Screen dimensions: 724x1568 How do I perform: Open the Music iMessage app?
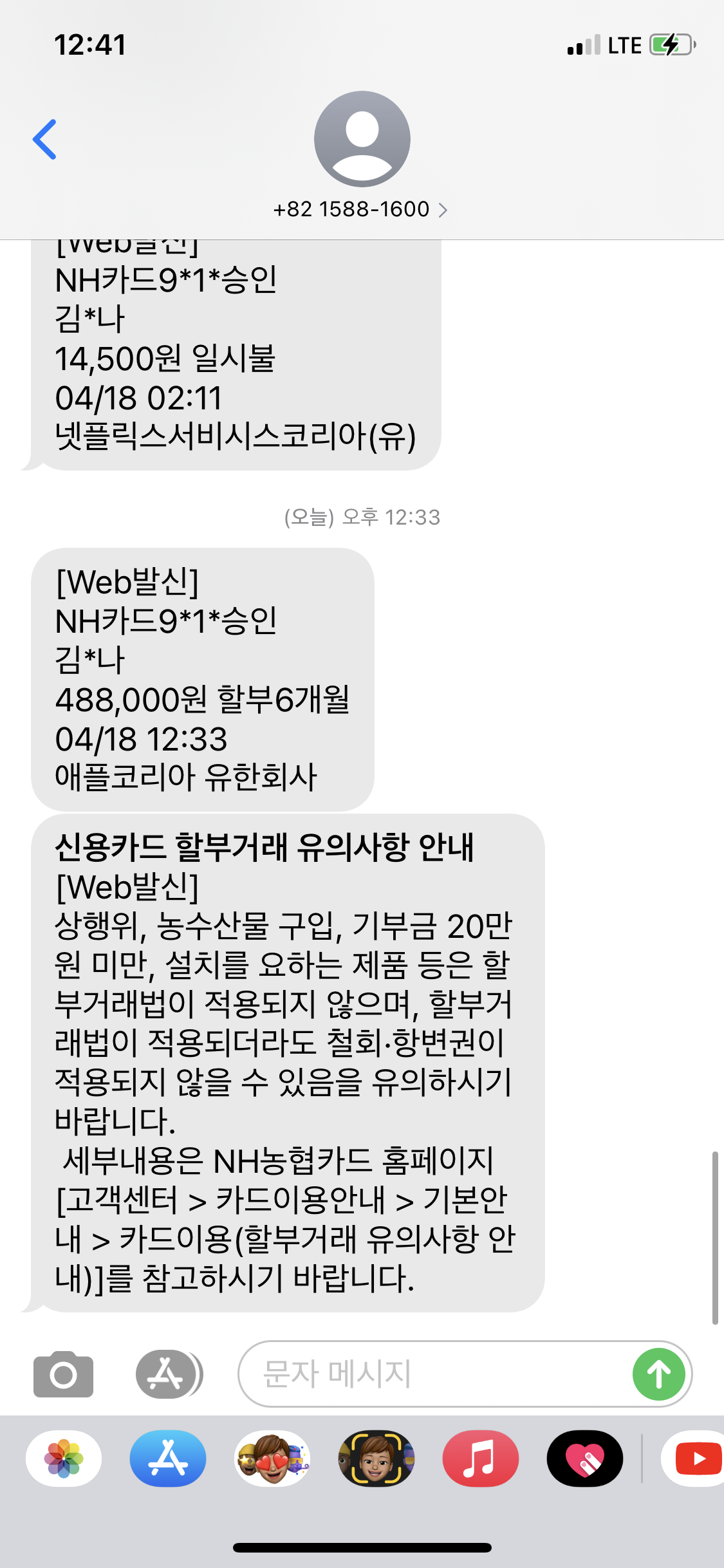pos(480,1459)
